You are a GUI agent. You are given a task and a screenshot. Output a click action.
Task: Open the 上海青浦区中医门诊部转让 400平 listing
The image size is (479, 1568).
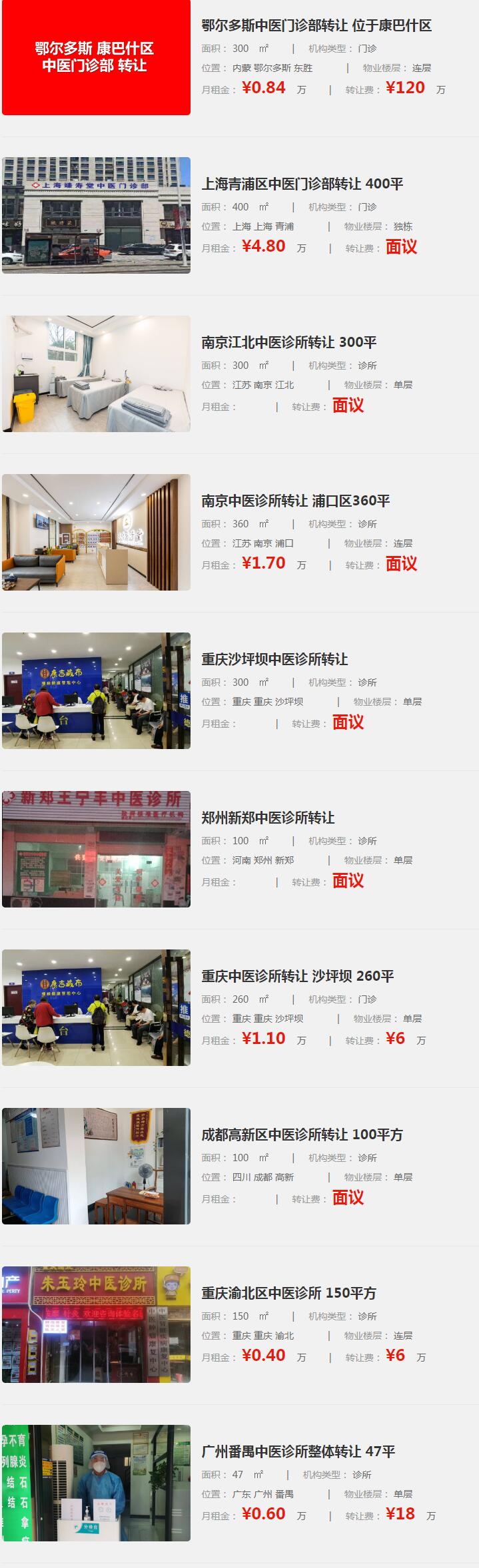pos(302,184)
